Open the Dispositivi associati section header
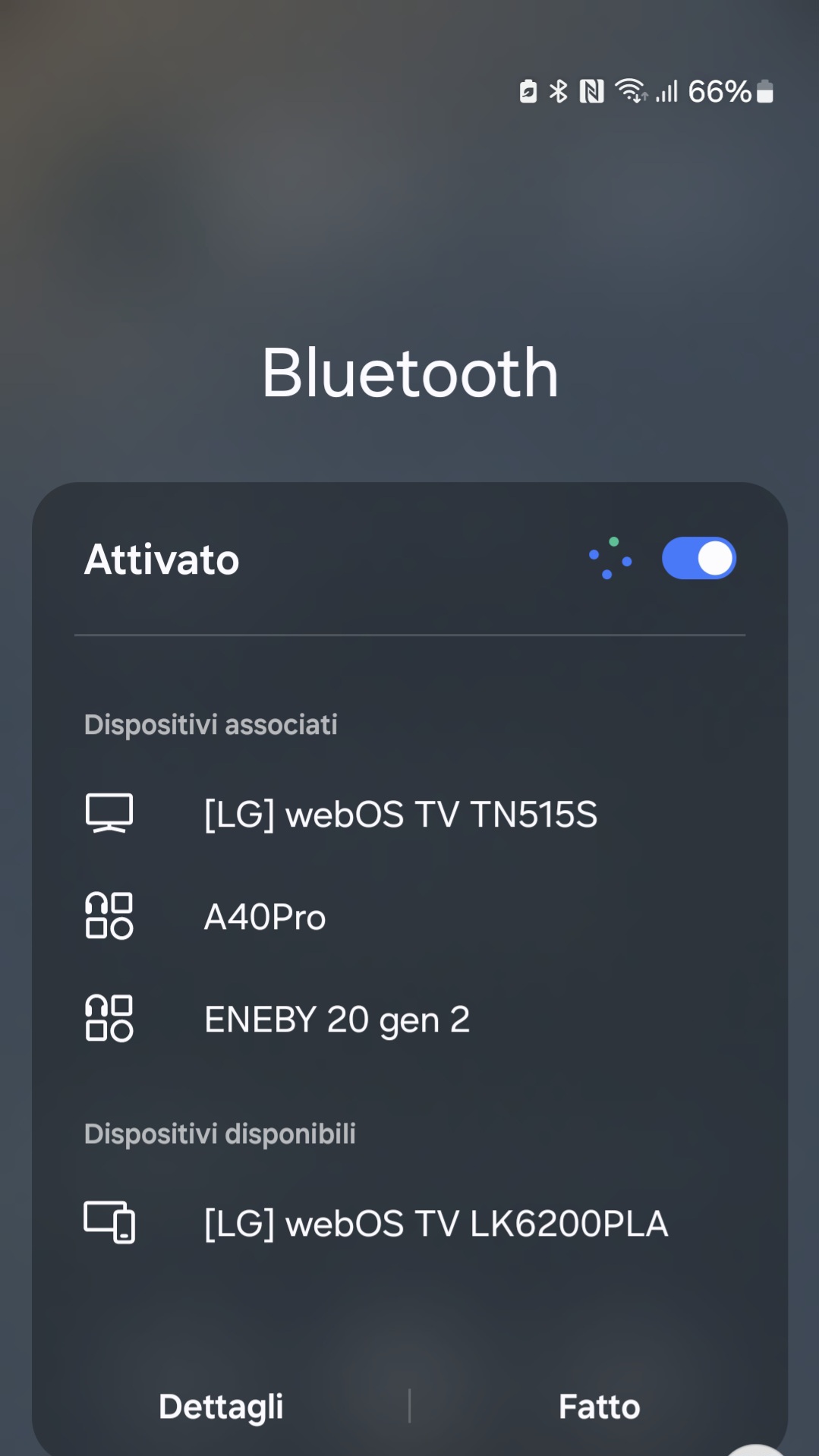The height and width of the screenshot is (1456, 819). click(x=211, y=725)
